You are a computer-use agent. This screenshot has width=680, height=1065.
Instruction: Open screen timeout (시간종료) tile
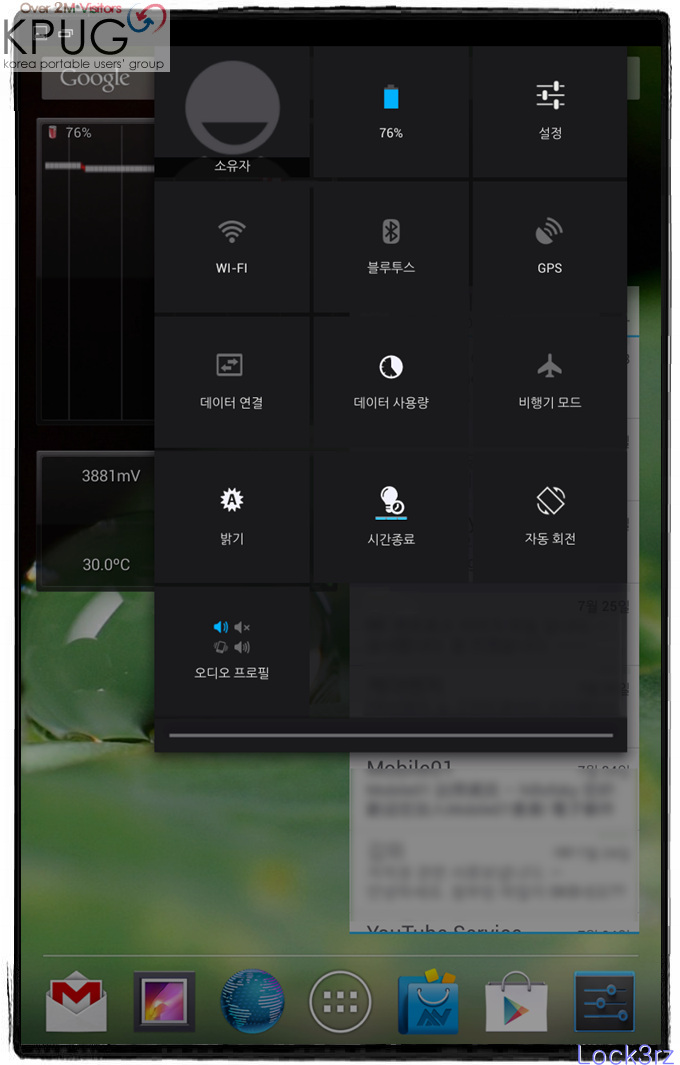pyautogui.click(x=391, y=516)
